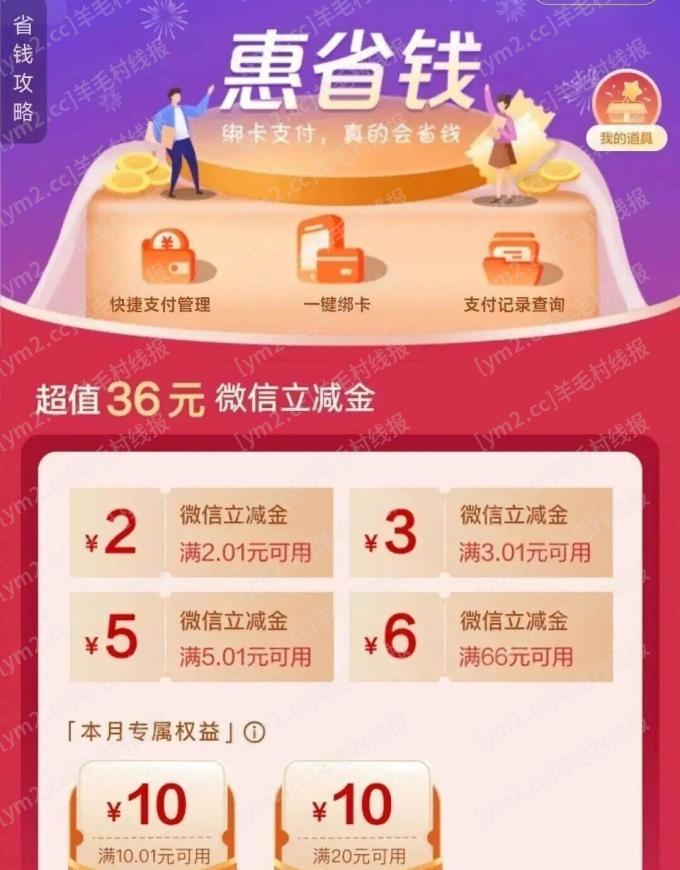
Task: Select the ¥6 满66元可用 coupon
Action: tap(481, 637)
